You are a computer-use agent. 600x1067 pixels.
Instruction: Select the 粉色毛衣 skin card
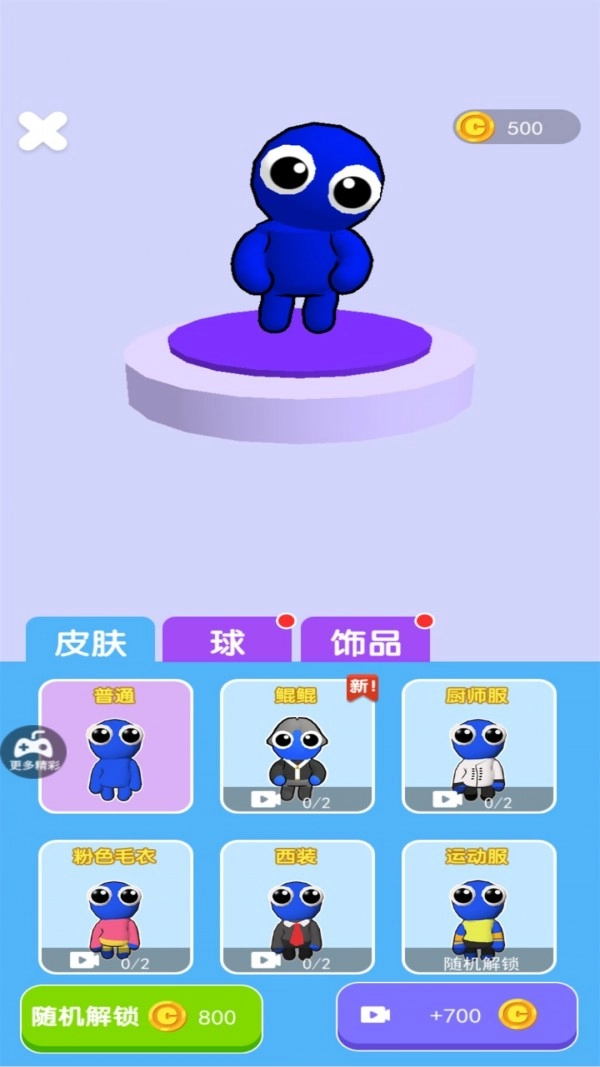tap(116, 907)
